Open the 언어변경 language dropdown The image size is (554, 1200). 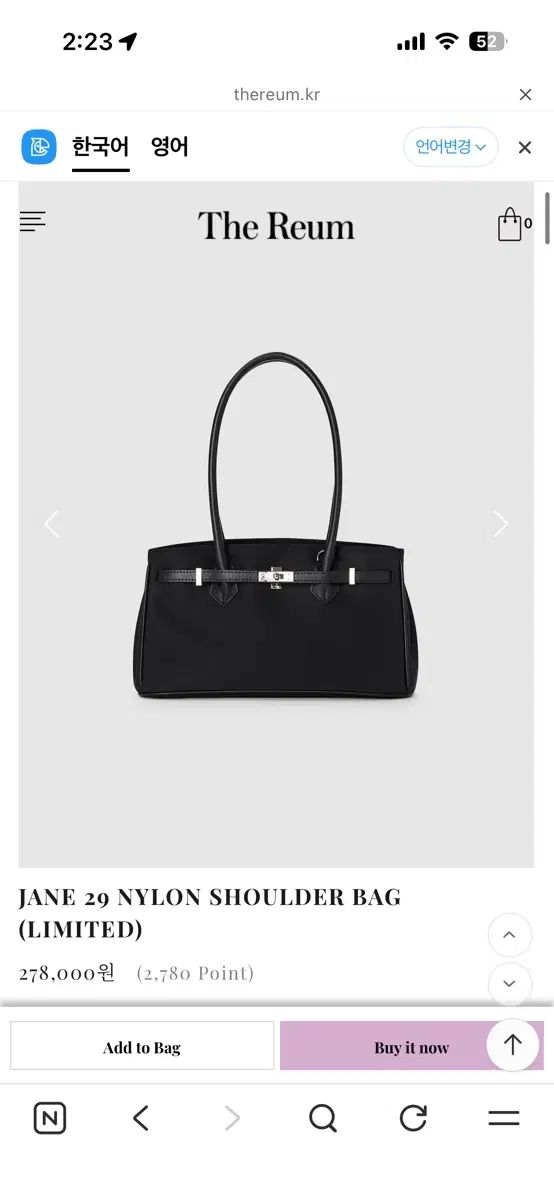coord(451,147)
